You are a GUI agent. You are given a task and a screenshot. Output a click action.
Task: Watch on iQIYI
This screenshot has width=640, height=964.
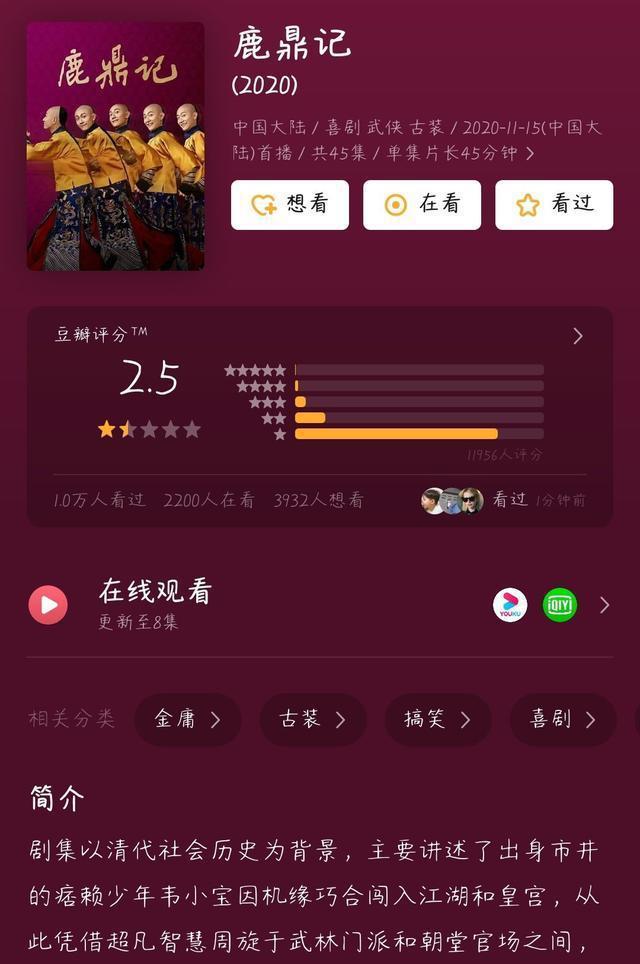[x=560, y=604]
